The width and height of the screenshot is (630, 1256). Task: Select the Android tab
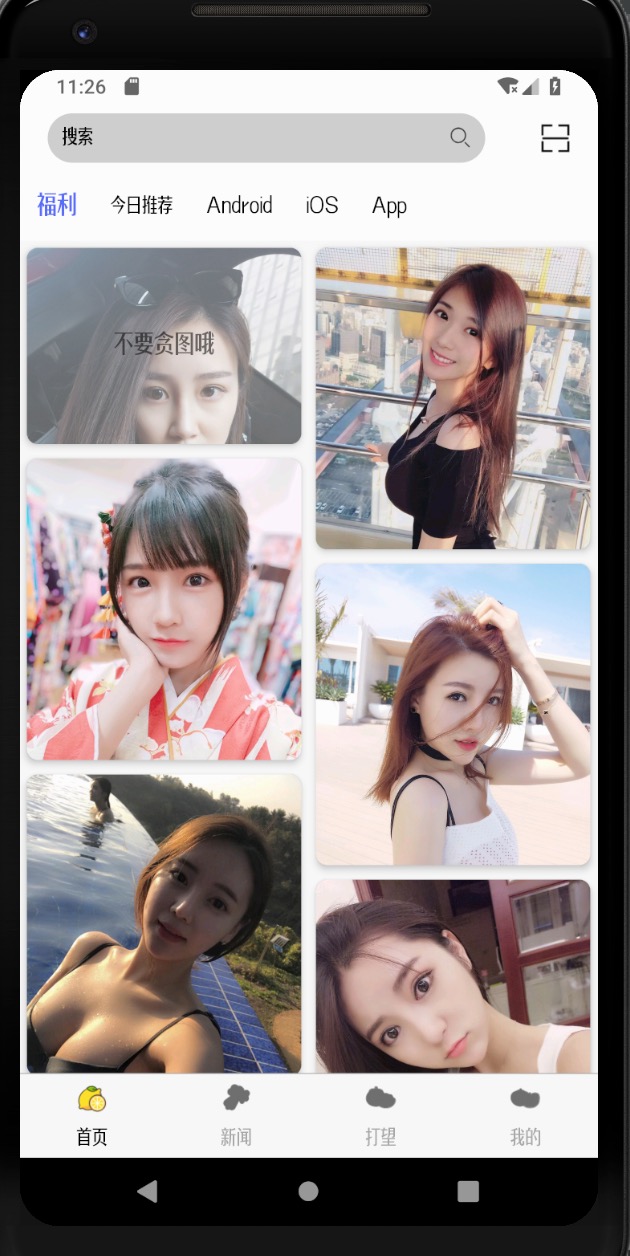(x=239, y=206)
